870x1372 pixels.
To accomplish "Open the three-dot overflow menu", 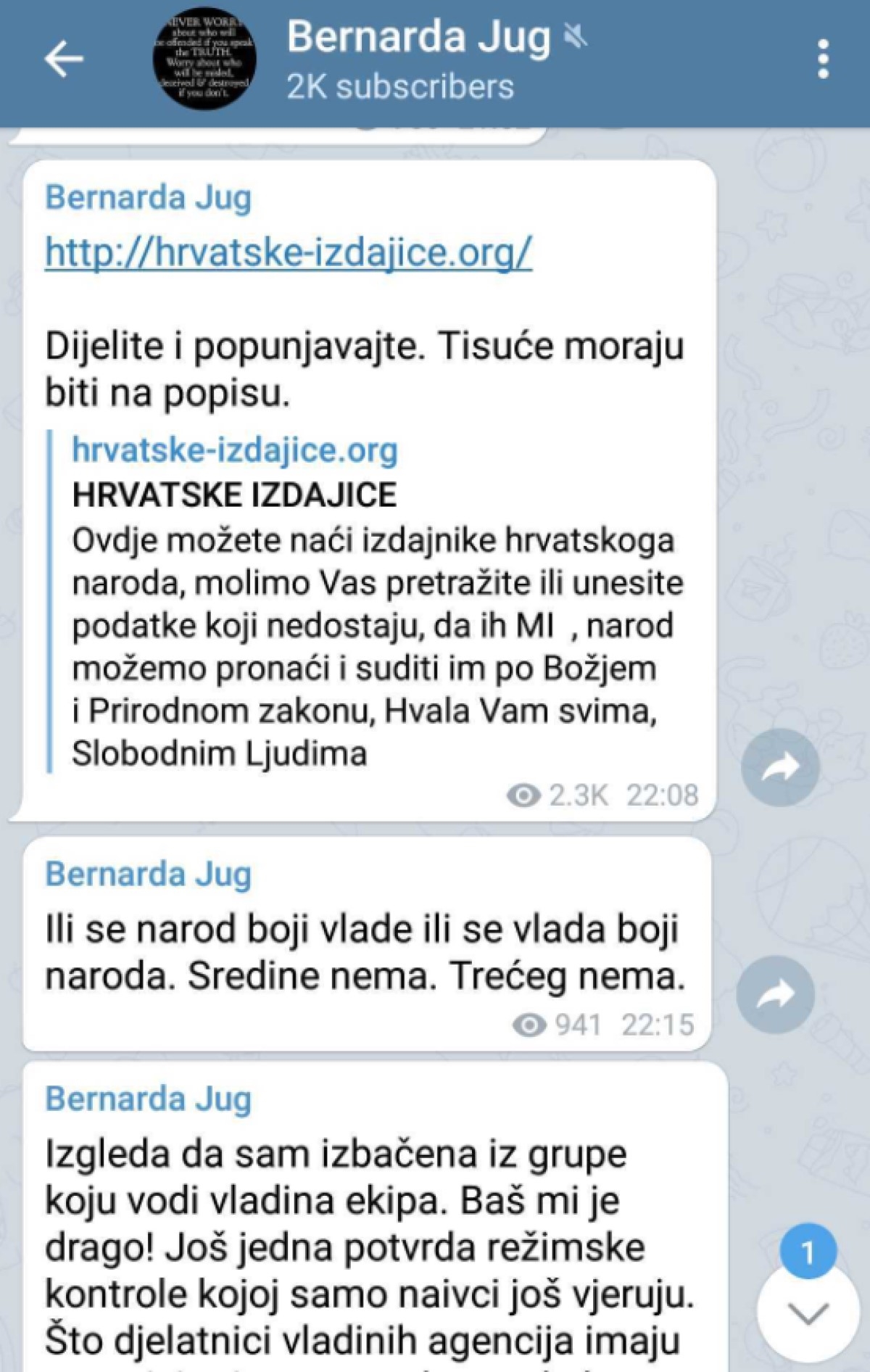I will [x=823, y=59].
